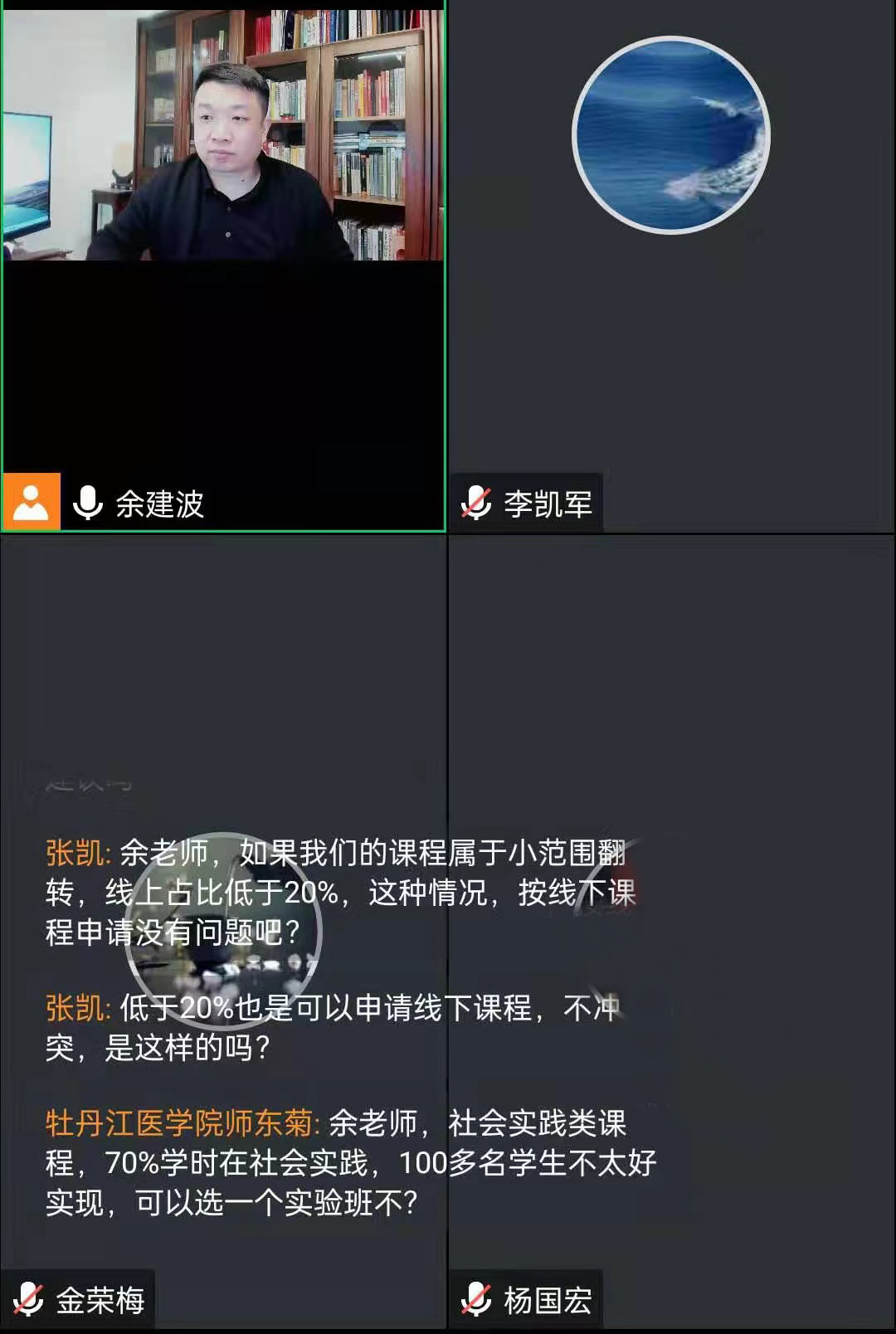Open 余建波's video tile
This screenshot has width=896, height=1334.
[222, 265]
